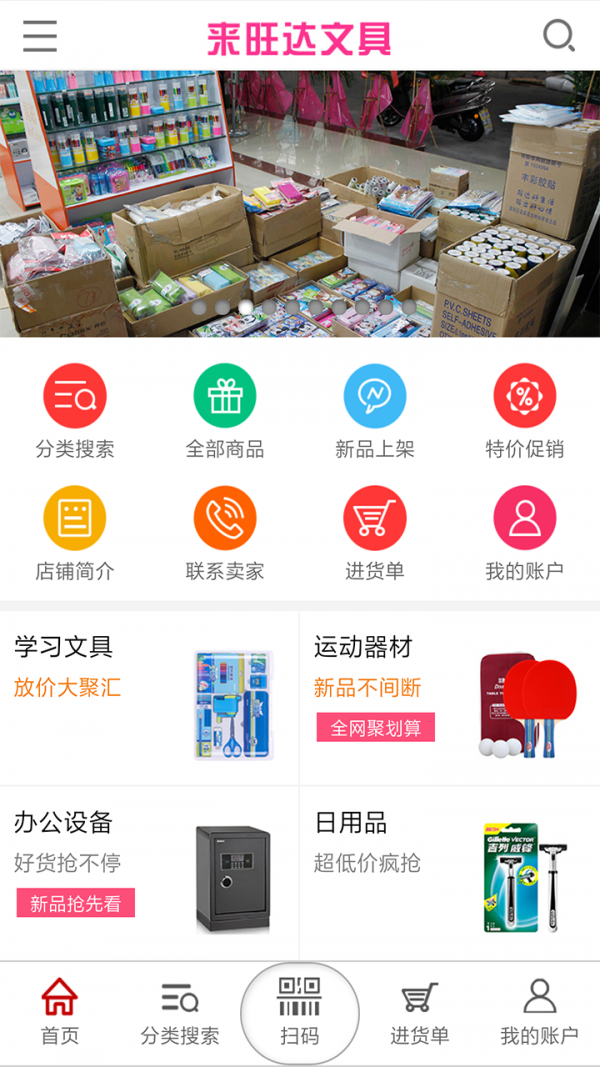600x1067 pixels.
Task: Read the 店铺简介 store profile
Action: 75,533
